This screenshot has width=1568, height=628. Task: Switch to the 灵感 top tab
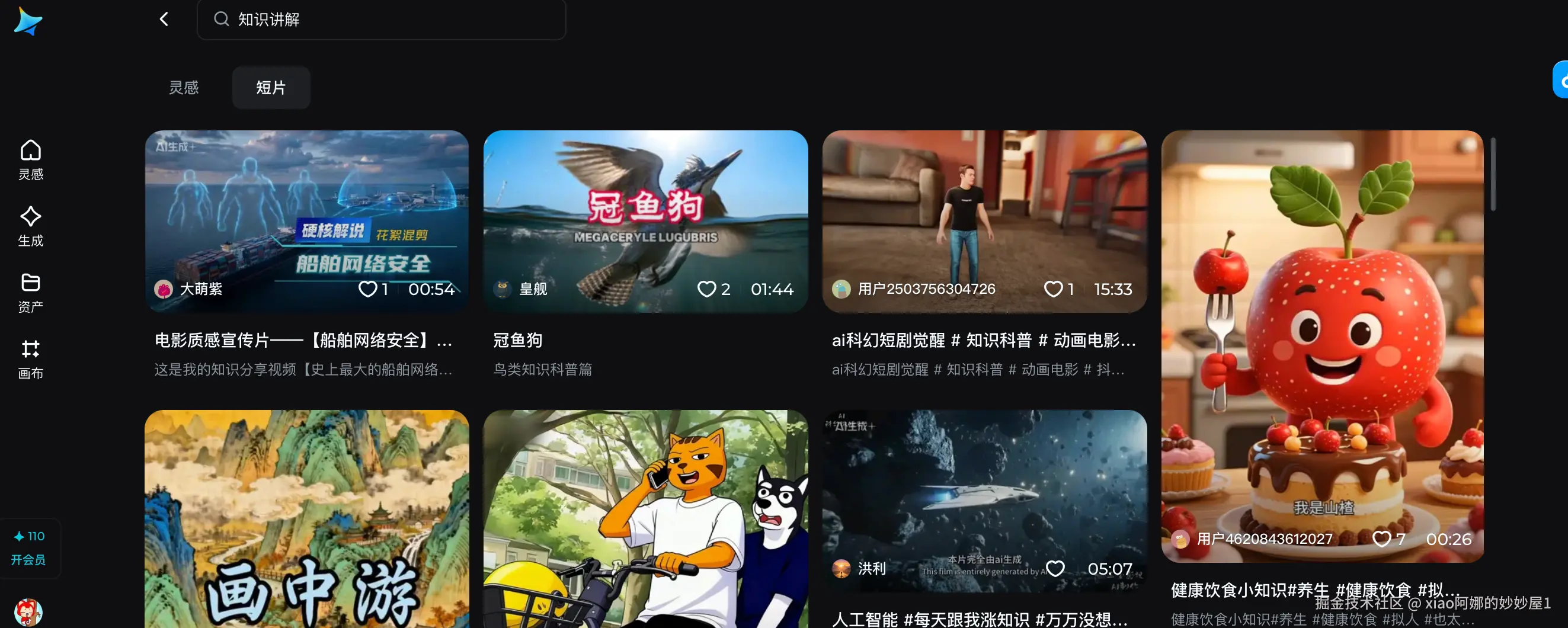(183, 88)
